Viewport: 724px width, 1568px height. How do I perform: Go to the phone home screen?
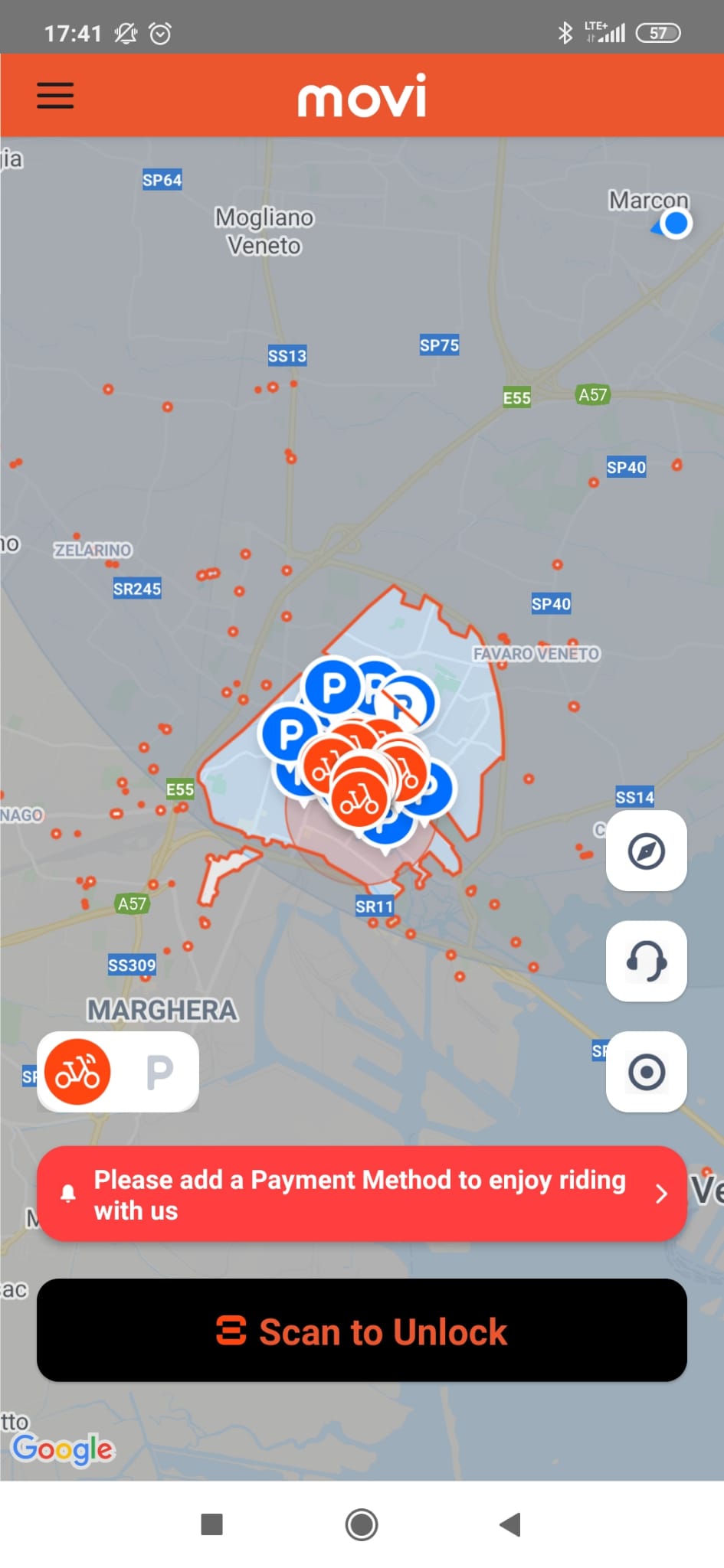(362, 1524)
